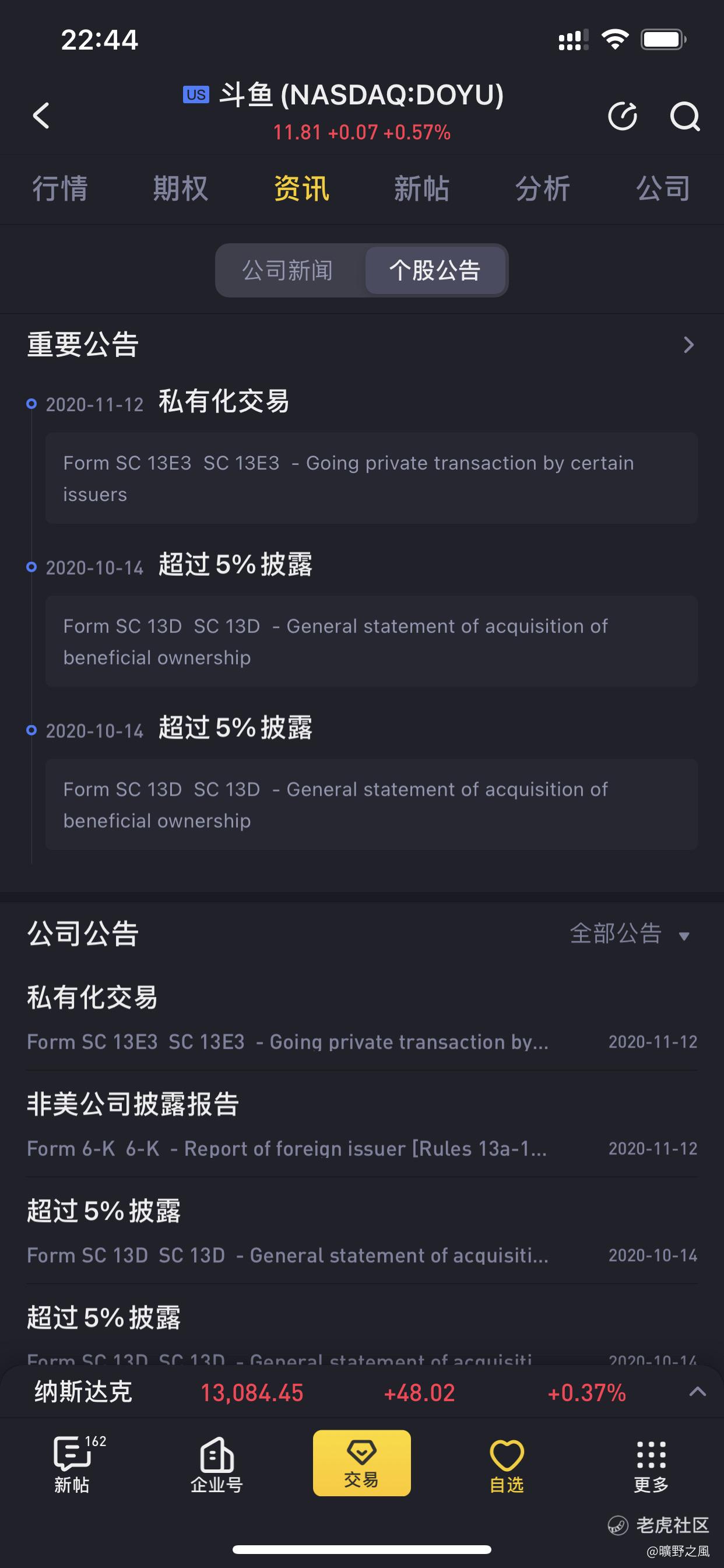Open the 公司 tab
This screenshot has width=724, height=1568.
tap(663, 188)
